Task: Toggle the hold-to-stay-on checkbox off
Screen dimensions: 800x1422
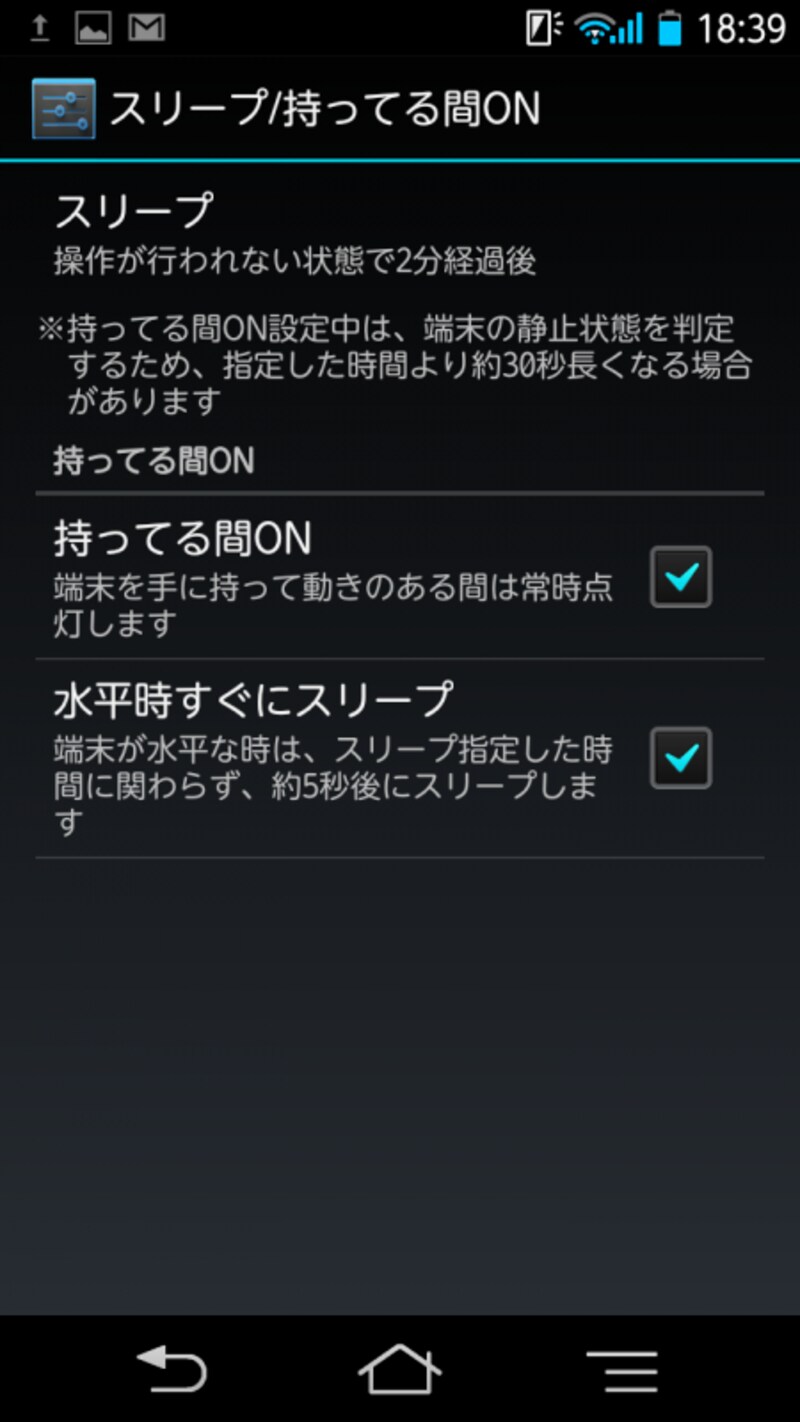Action: (679, 575)
